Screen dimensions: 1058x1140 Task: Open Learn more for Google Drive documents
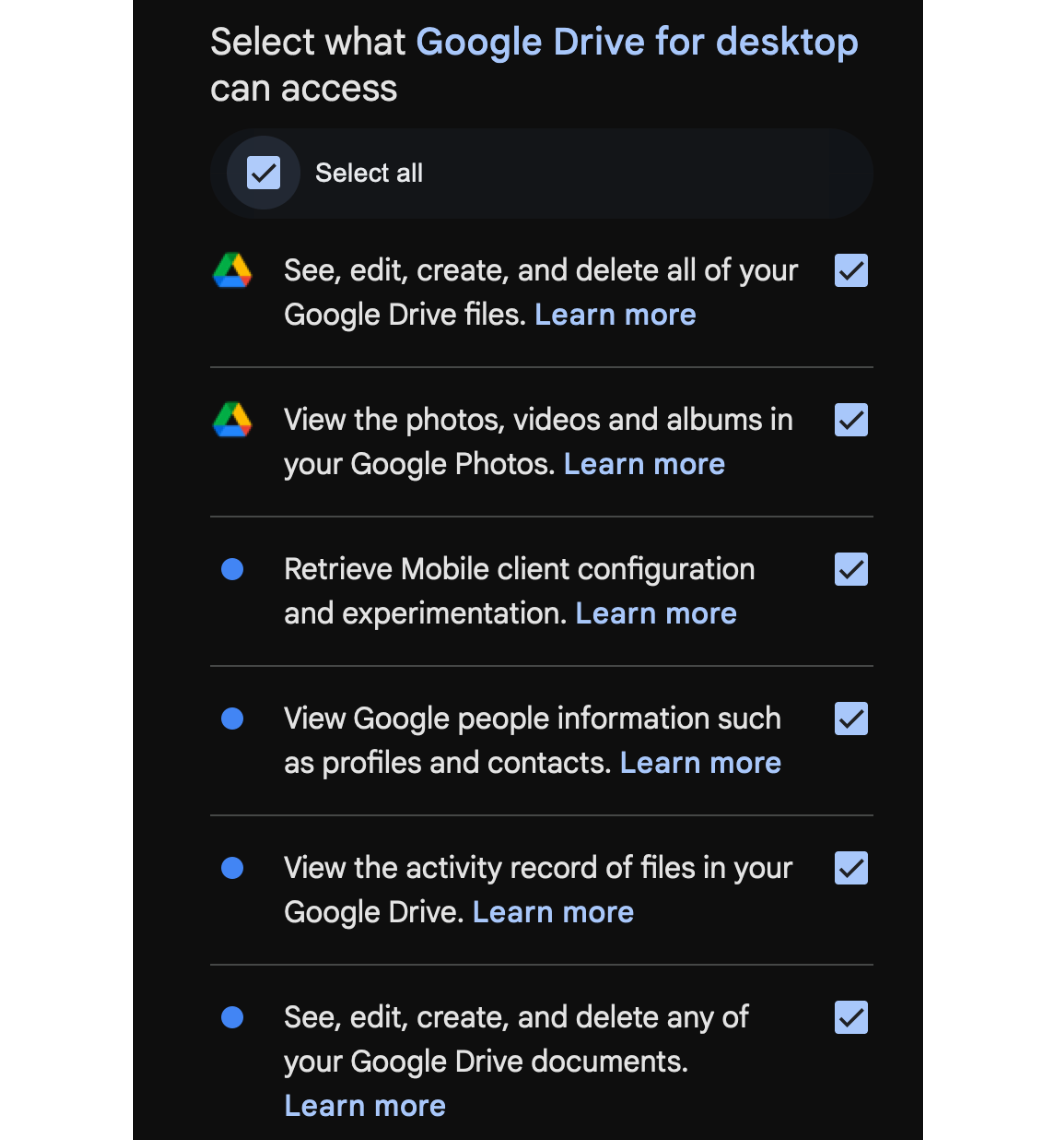[365, 1105]
